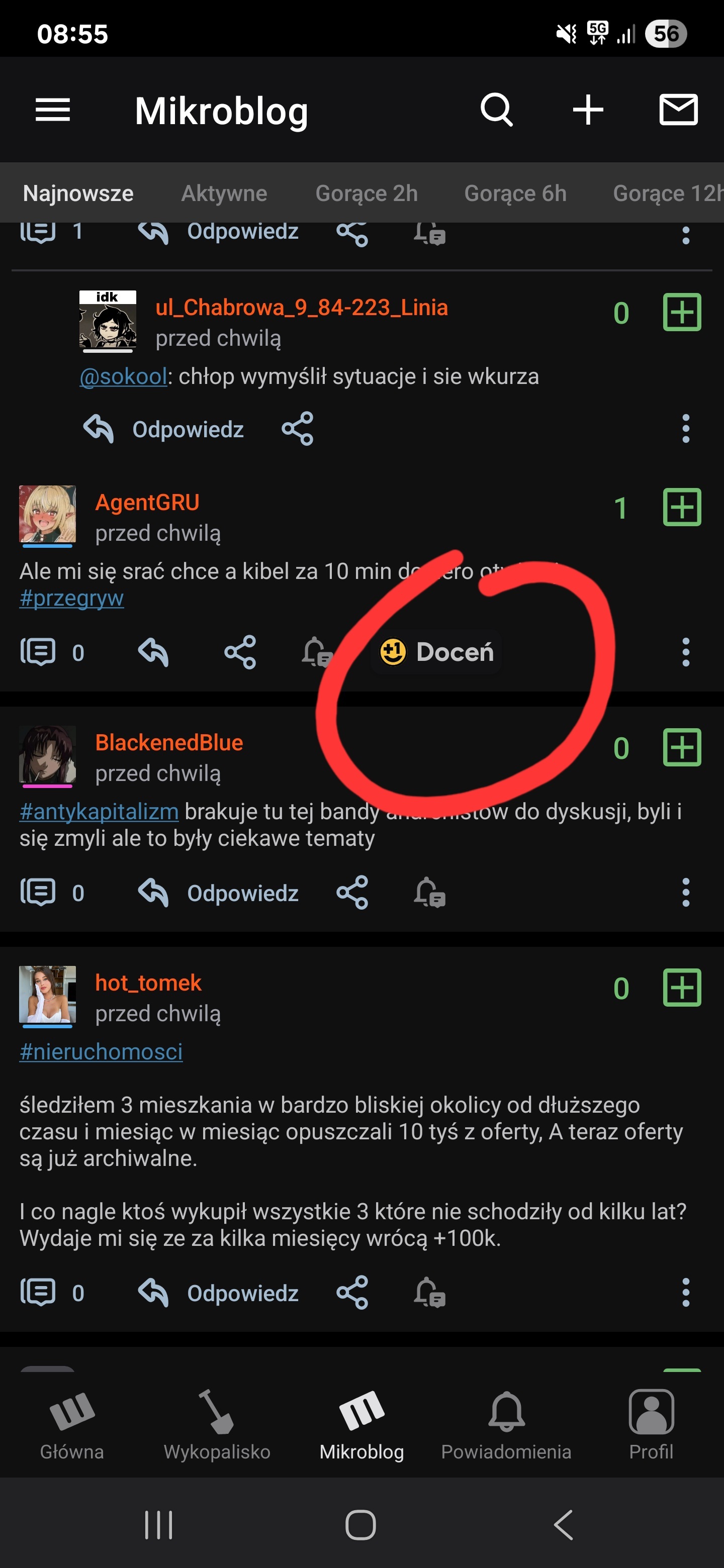Open the Powiadomienia tab
724x1568 pixels.
(x=506, y=1424)
